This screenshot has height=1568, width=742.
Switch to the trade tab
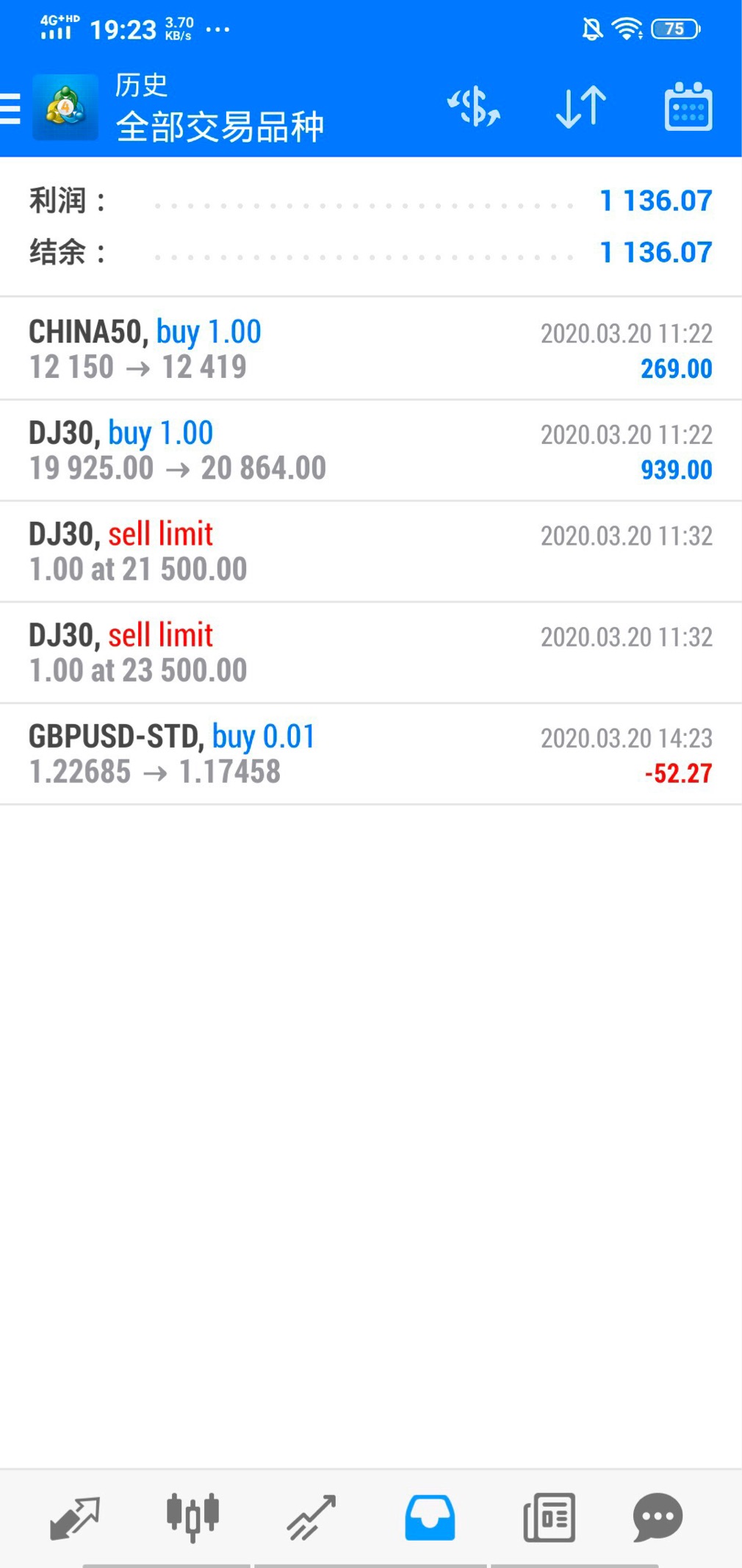pos(311,1517)
